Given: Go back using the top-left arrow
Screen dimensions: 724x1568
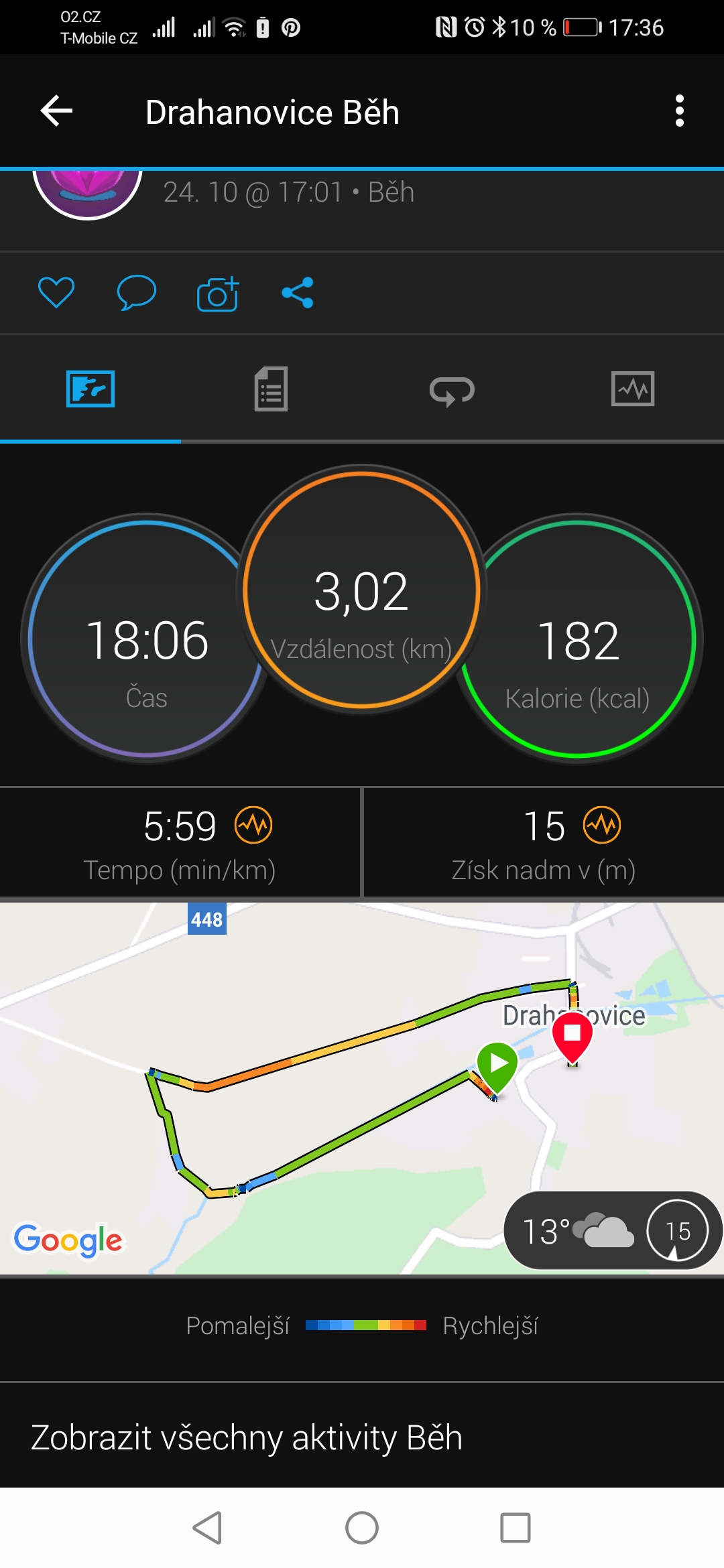Looking at the screenshot, I should tap(56, 111).
